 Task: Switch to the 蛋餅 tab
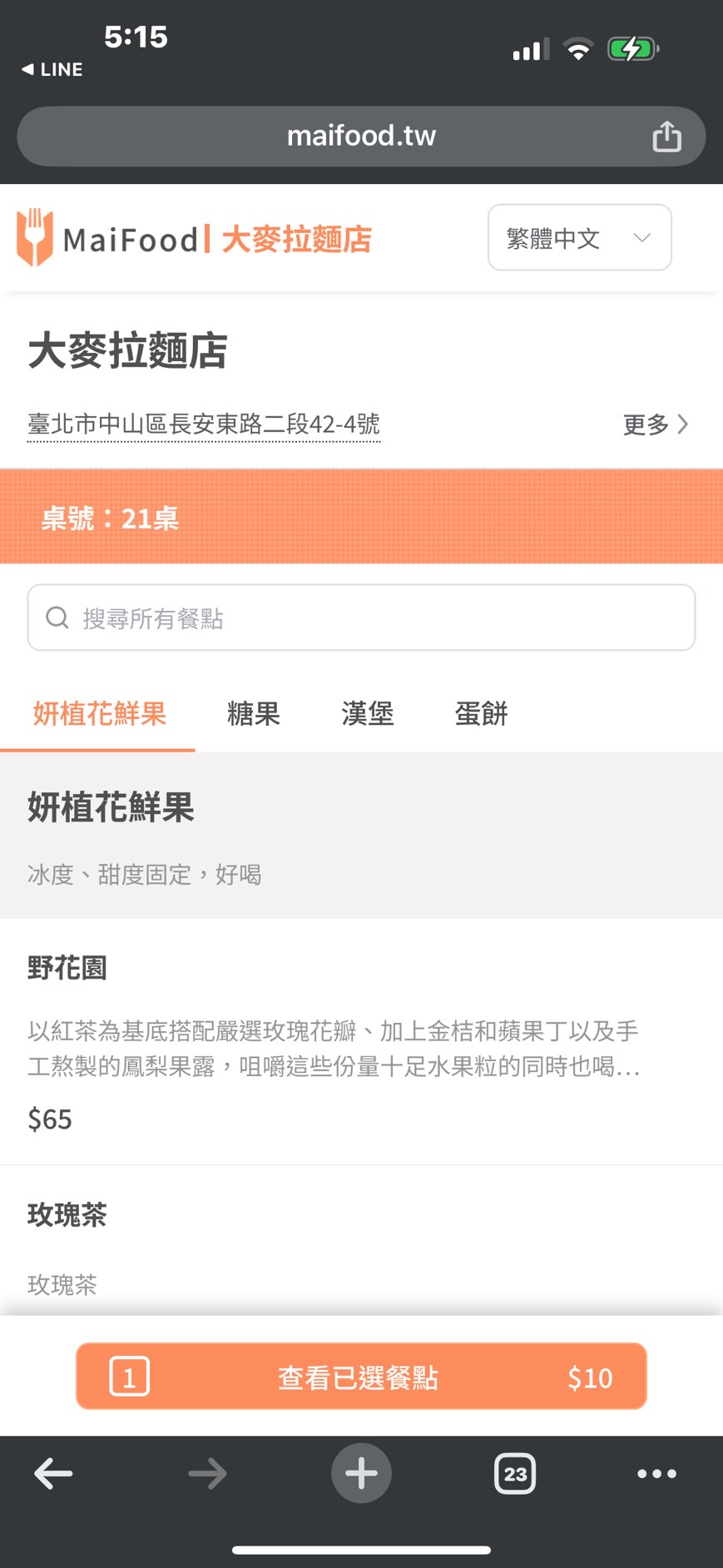481,714
